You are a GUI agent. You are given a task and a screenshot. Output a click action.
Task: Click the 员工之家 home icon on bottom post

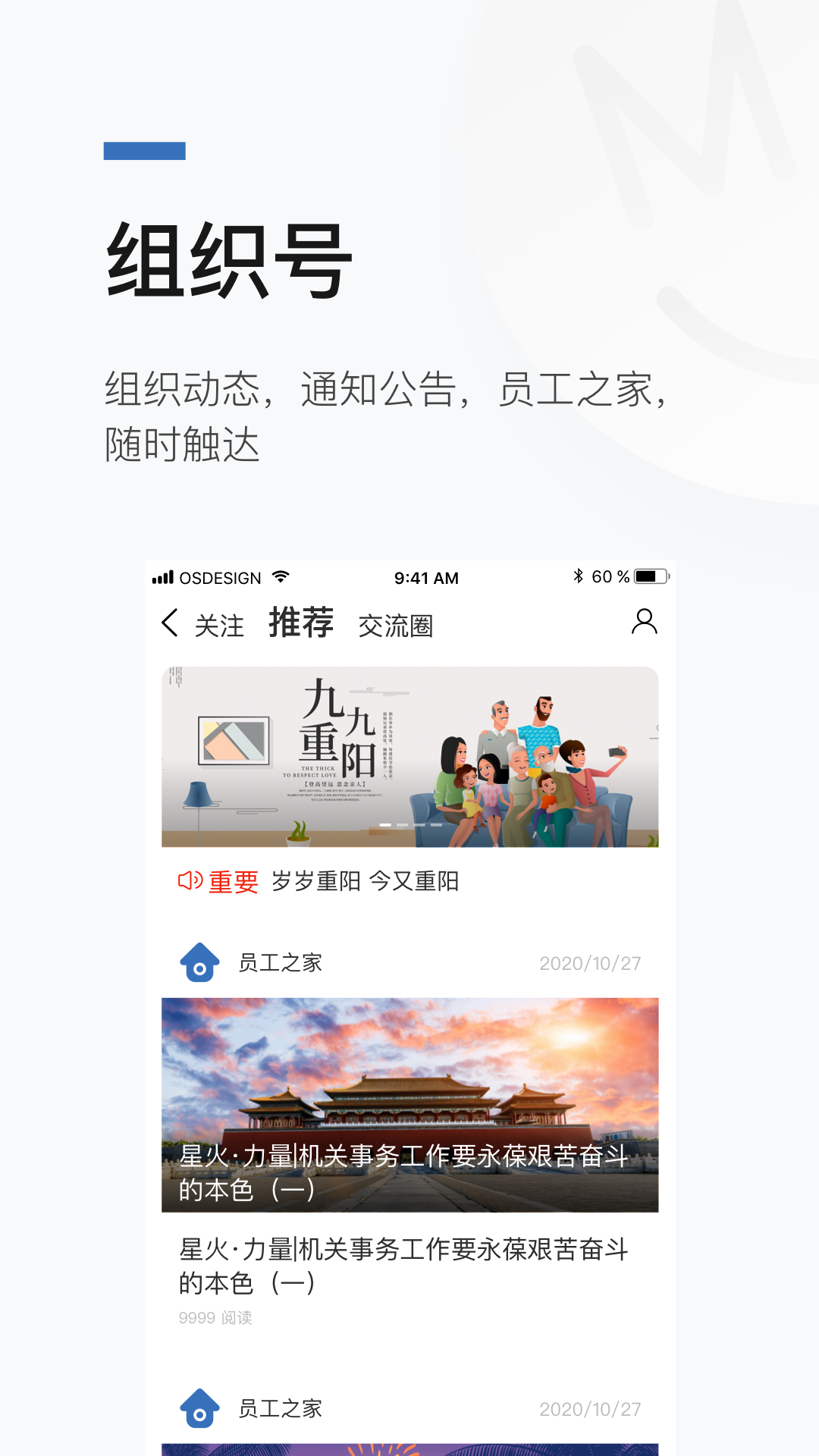199,1408
